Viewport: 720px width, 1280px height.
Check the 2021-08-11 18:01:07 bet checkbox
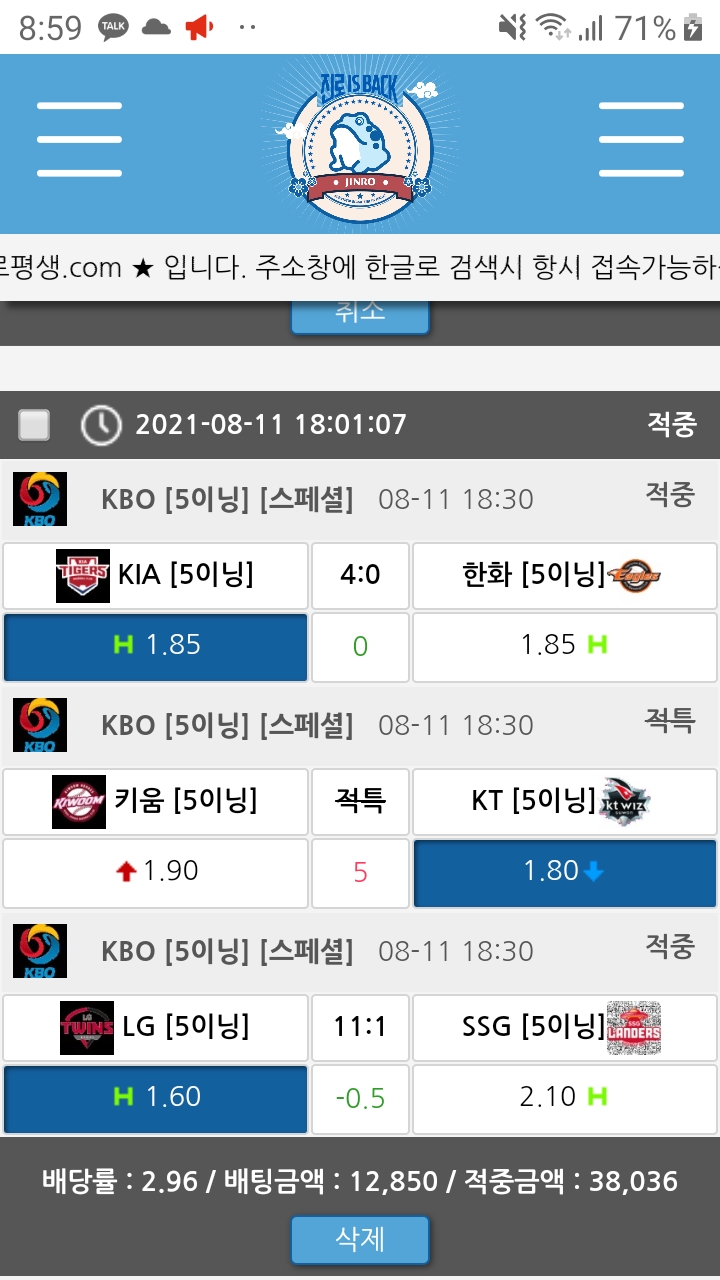[35, 425]
